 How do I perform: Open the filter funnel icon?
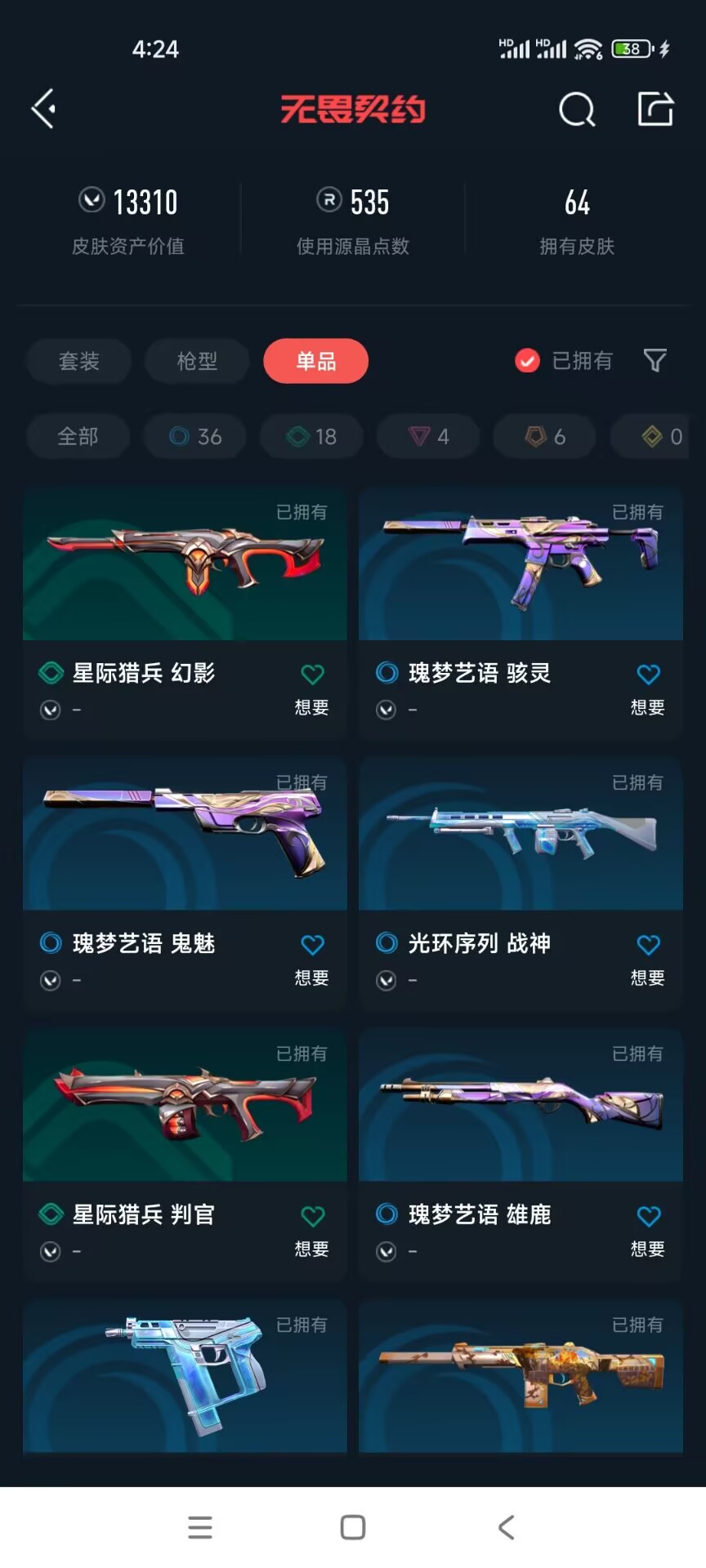pyautogui.click(x=655, y=360)
